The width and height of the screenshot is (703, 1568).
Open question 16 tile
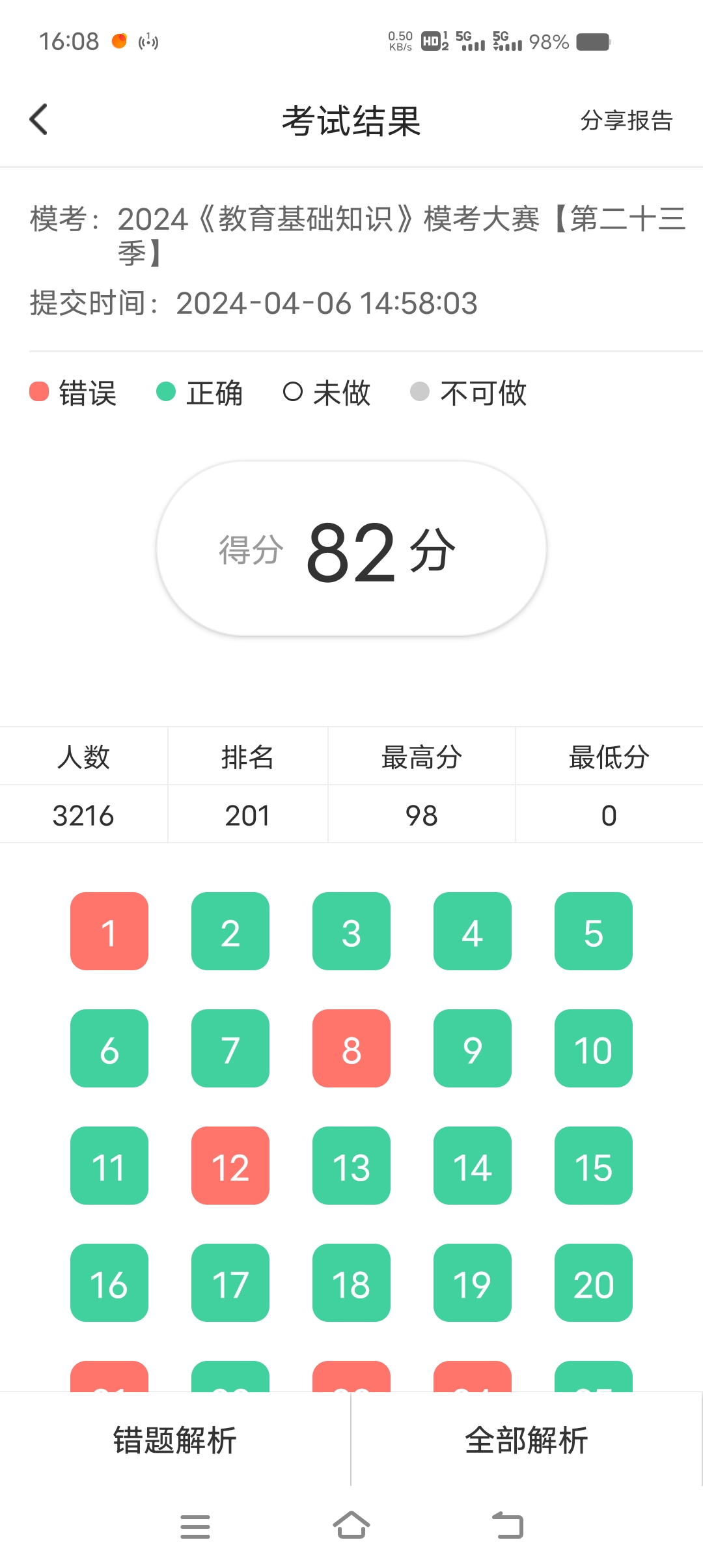click(x=109, y=1283)
